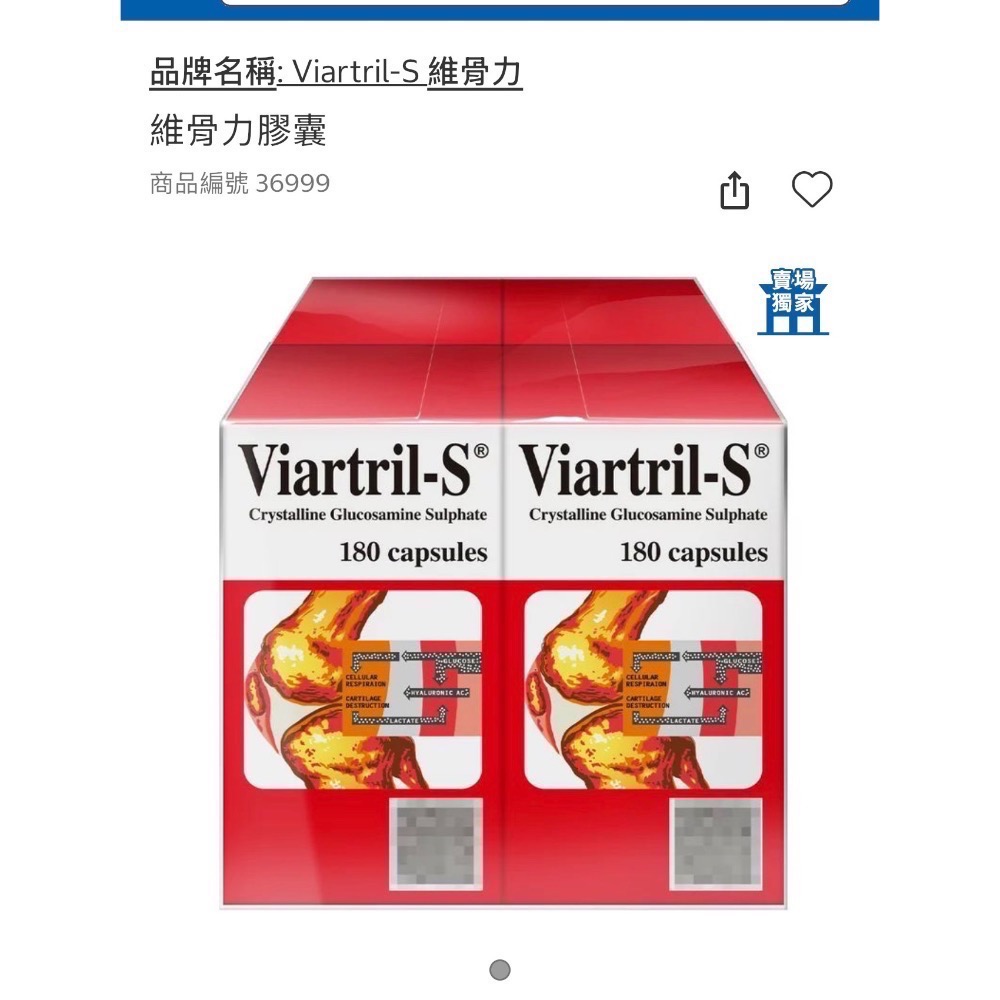Share this product
The width and height of the screenshot is (1000, 1000).
[734, 190]
